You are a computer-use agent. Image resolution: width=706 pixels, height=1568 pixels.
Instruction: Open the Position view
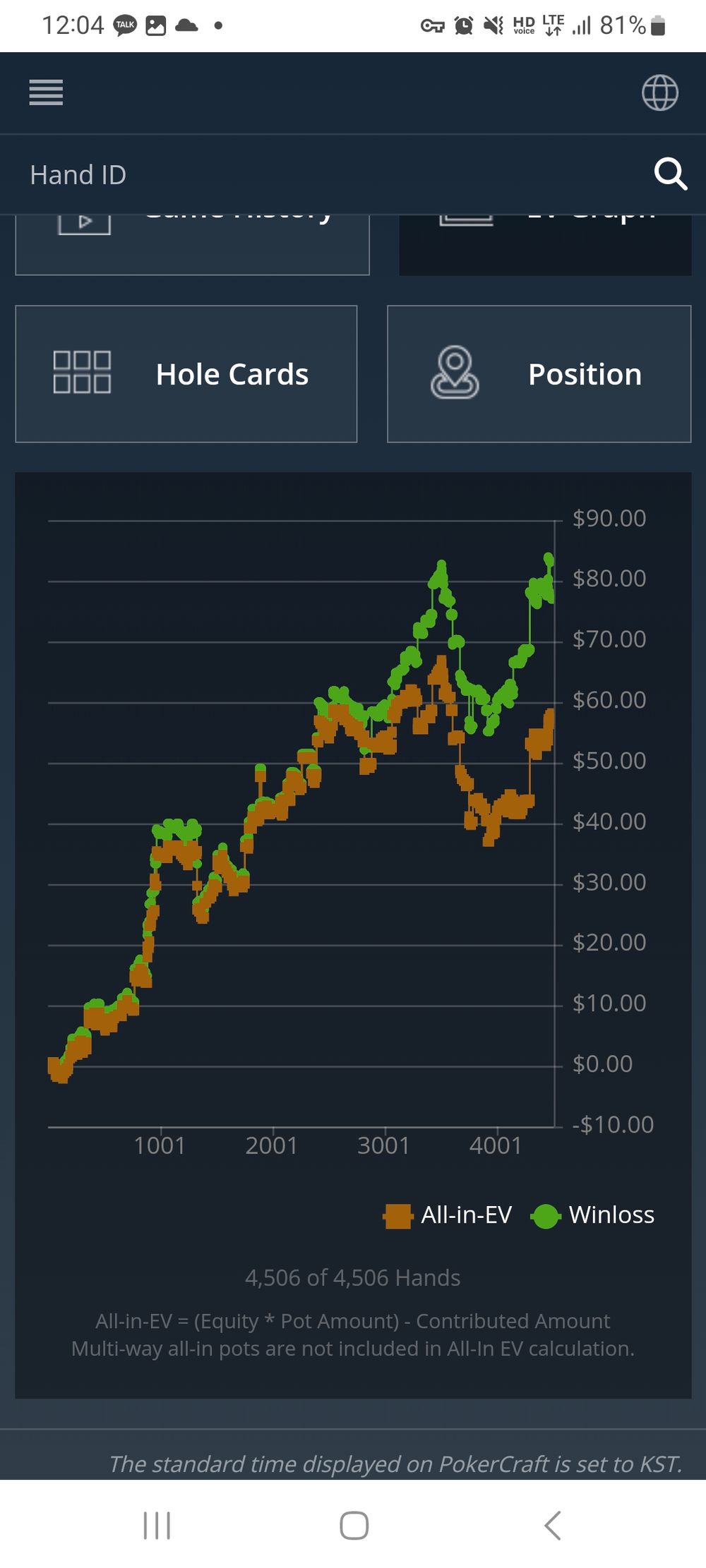(x=539, y=374)
